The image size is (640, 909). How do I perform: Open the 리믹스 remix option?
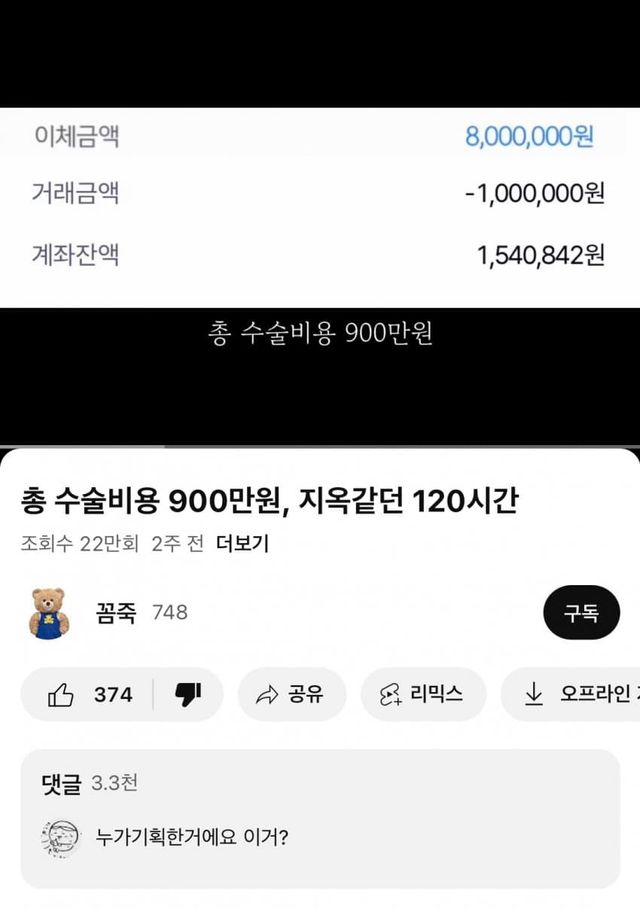tap(423, 694)
